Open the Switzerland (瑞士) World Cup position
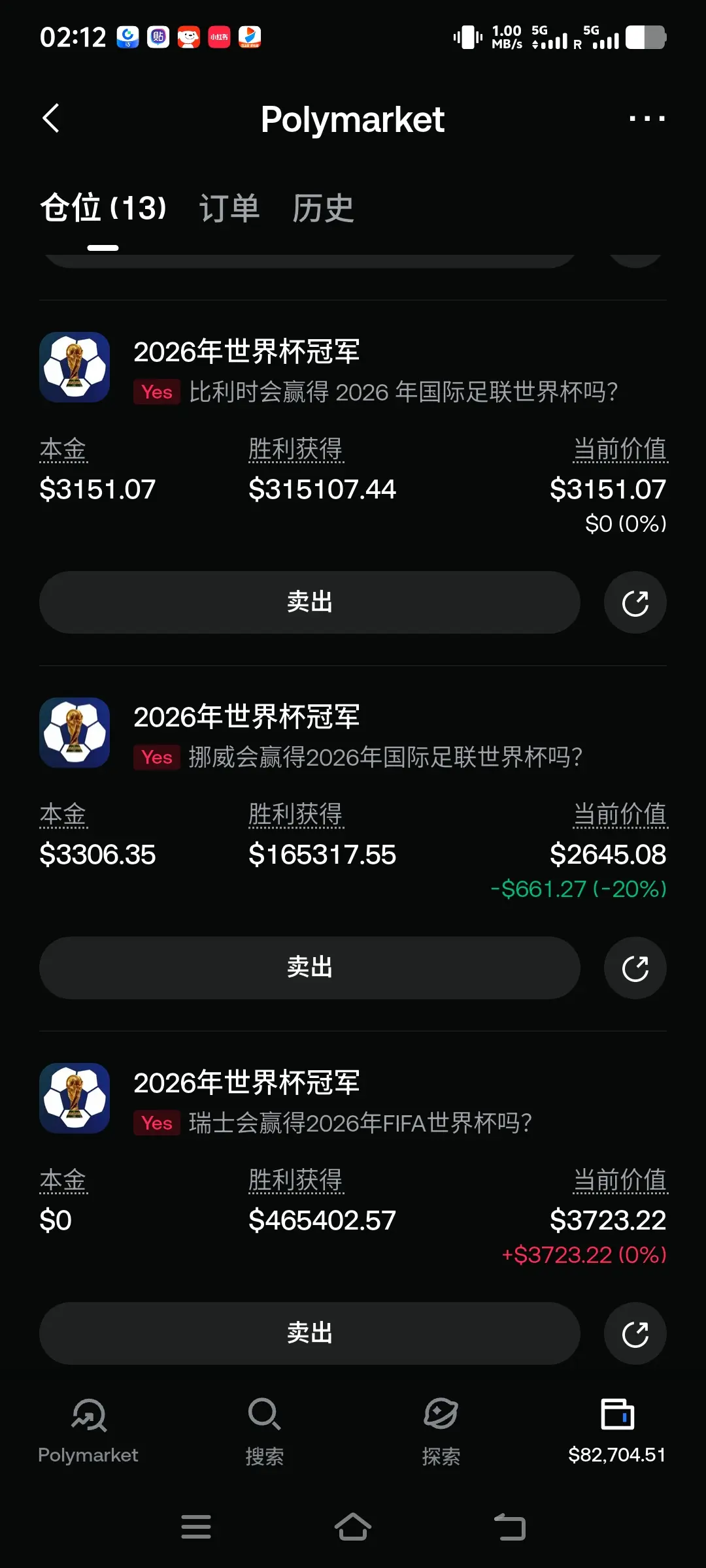706x1568 pixels. coord(353,1102)
